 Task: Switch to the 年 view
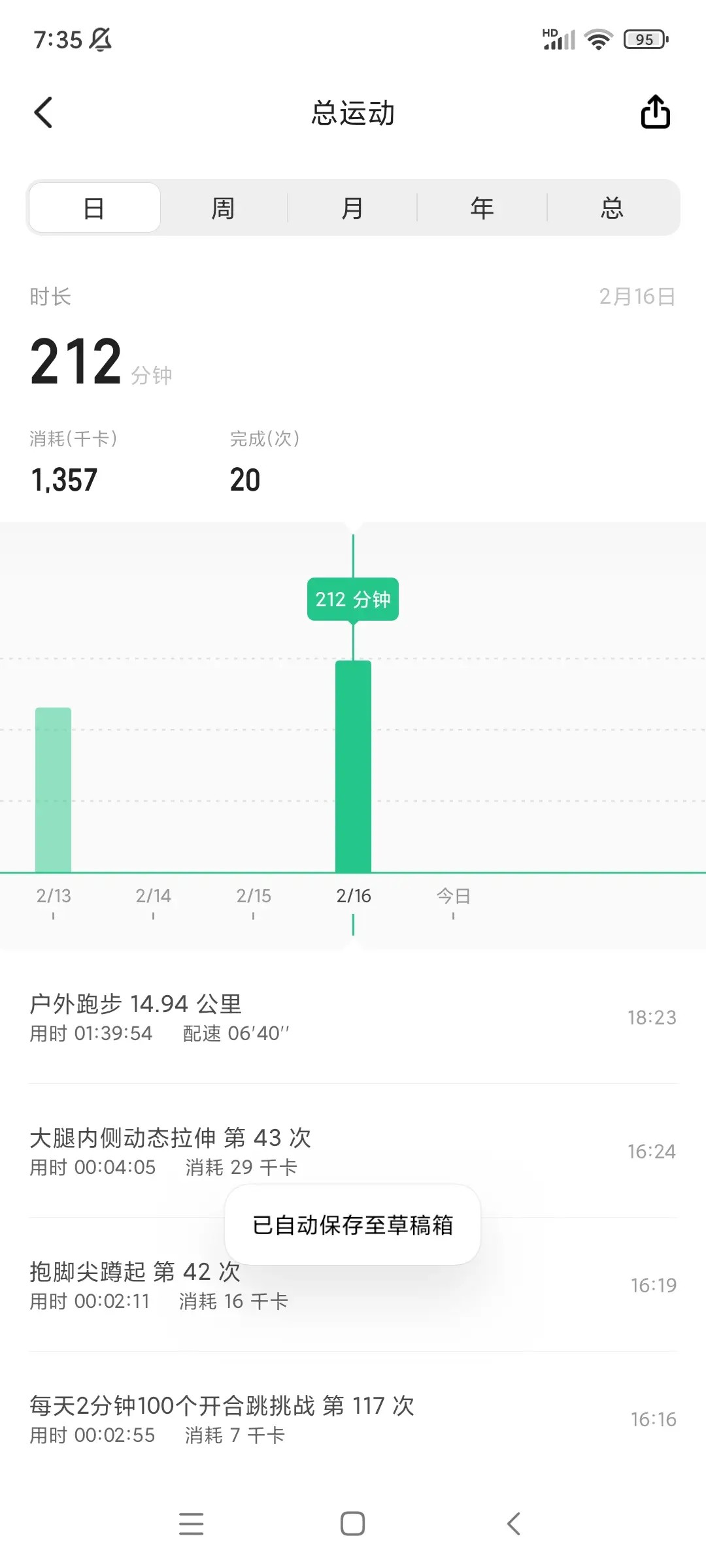point(482,208)
